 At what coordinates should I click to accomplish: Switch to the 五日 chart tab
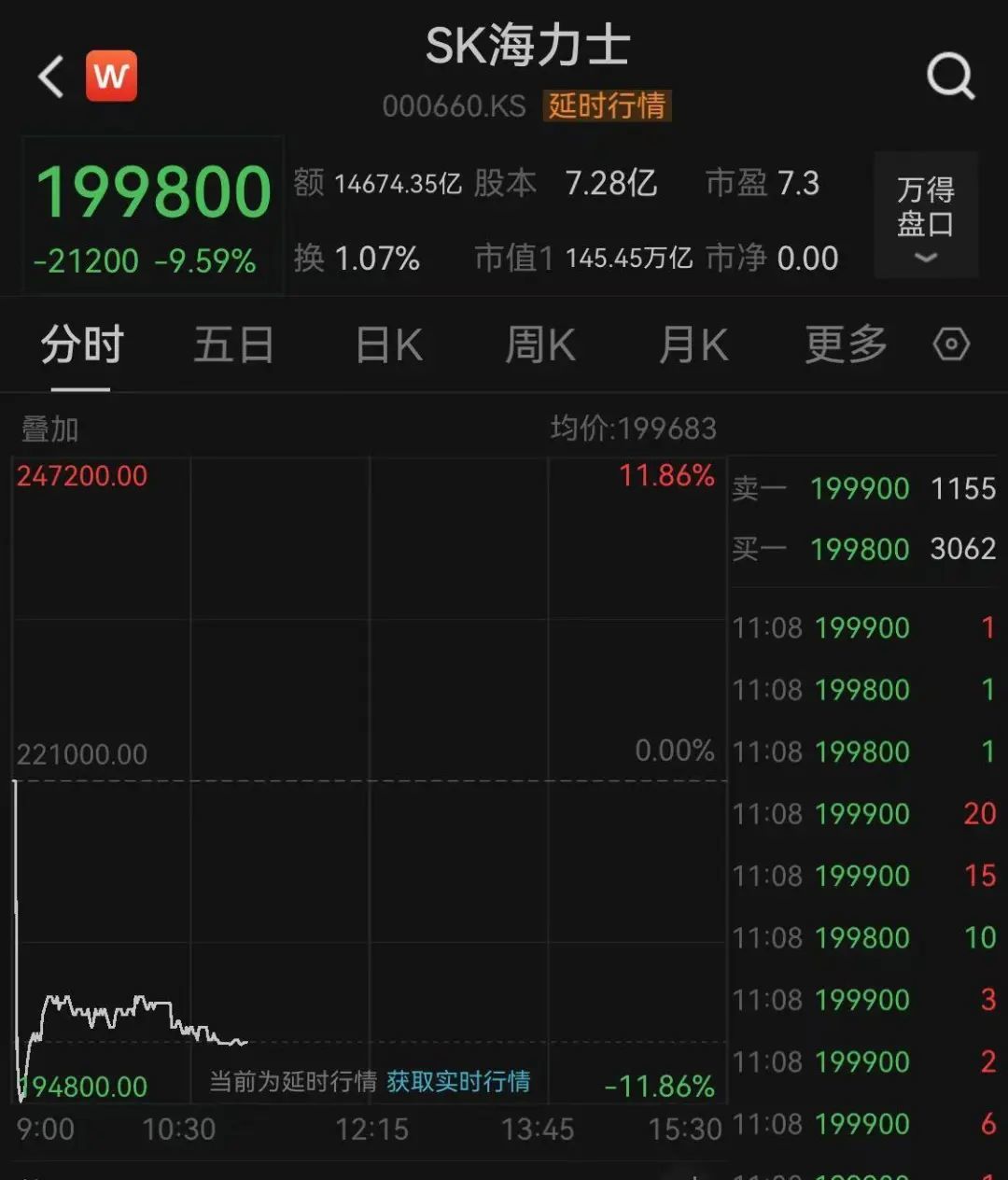pos(233,345)
